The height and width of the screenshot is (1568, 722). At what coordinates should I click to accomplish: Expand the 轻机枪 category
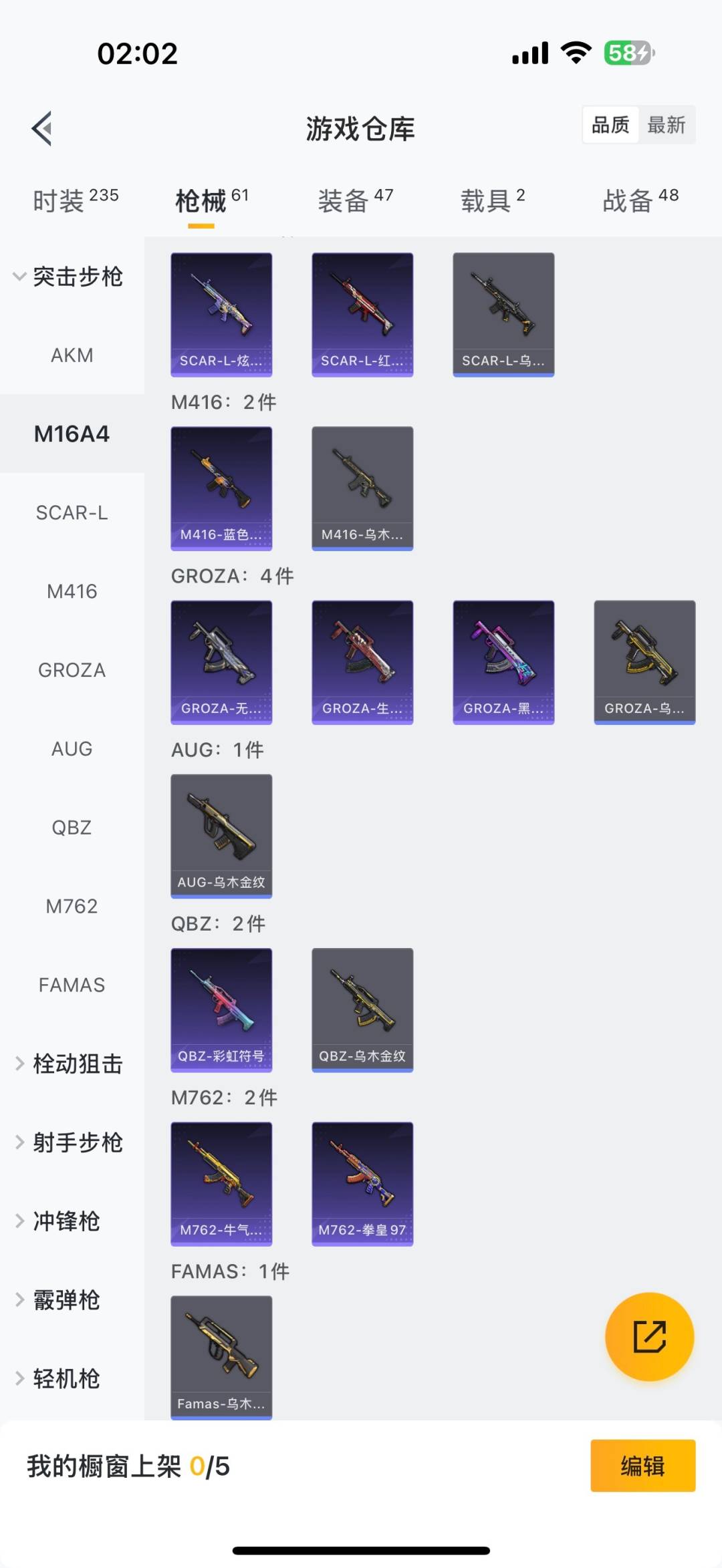point(66,1379)
